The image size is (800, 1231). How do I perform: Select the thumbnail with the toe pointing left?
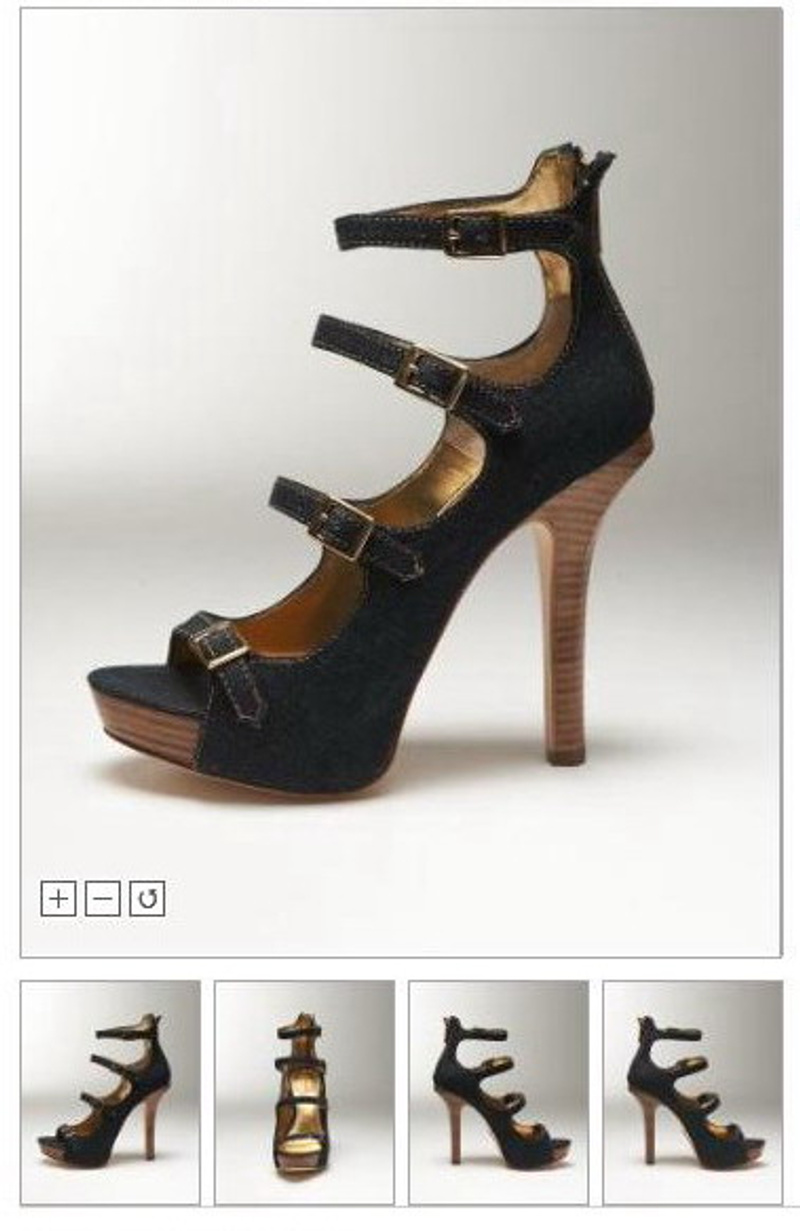tap(110, 1092)
